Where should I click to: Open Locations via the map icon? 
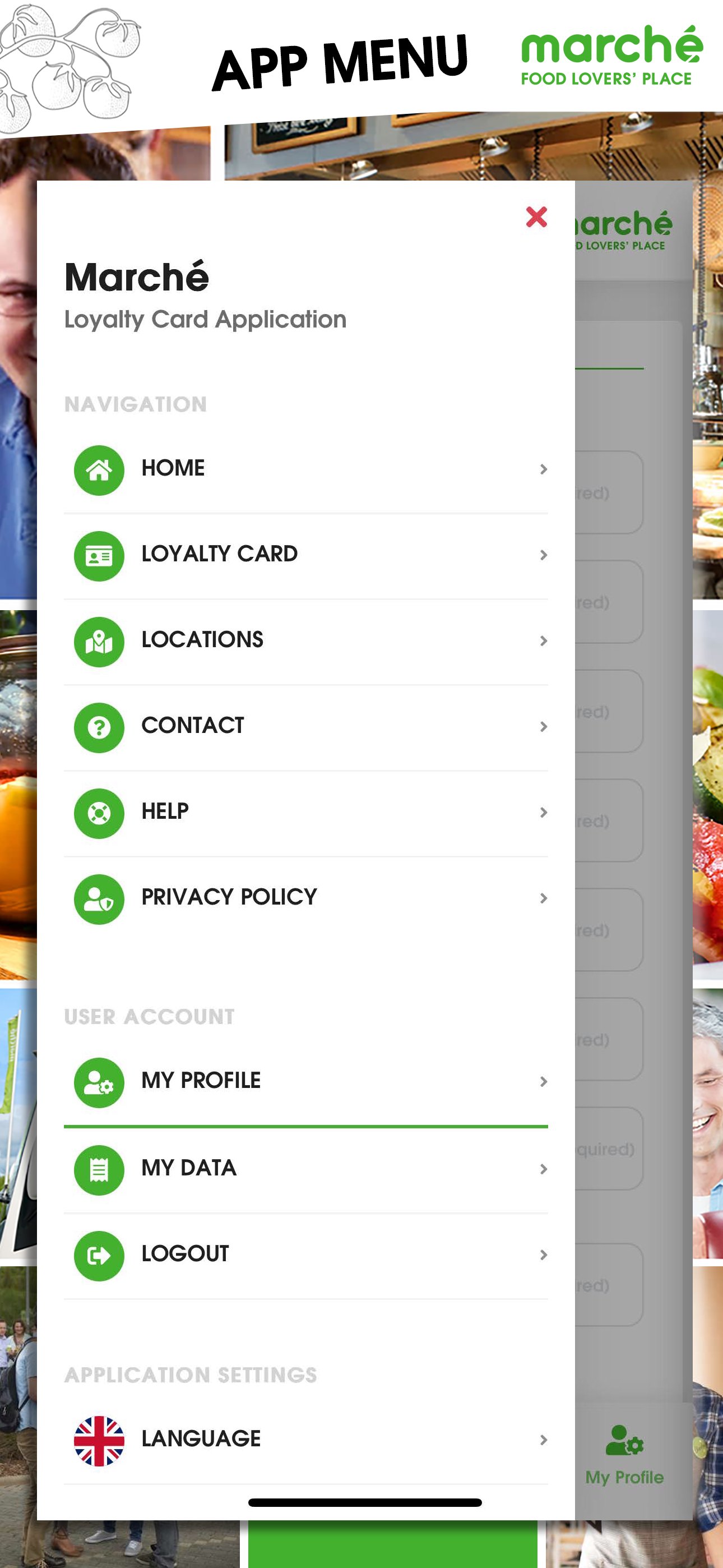click(x=99, y=641)
